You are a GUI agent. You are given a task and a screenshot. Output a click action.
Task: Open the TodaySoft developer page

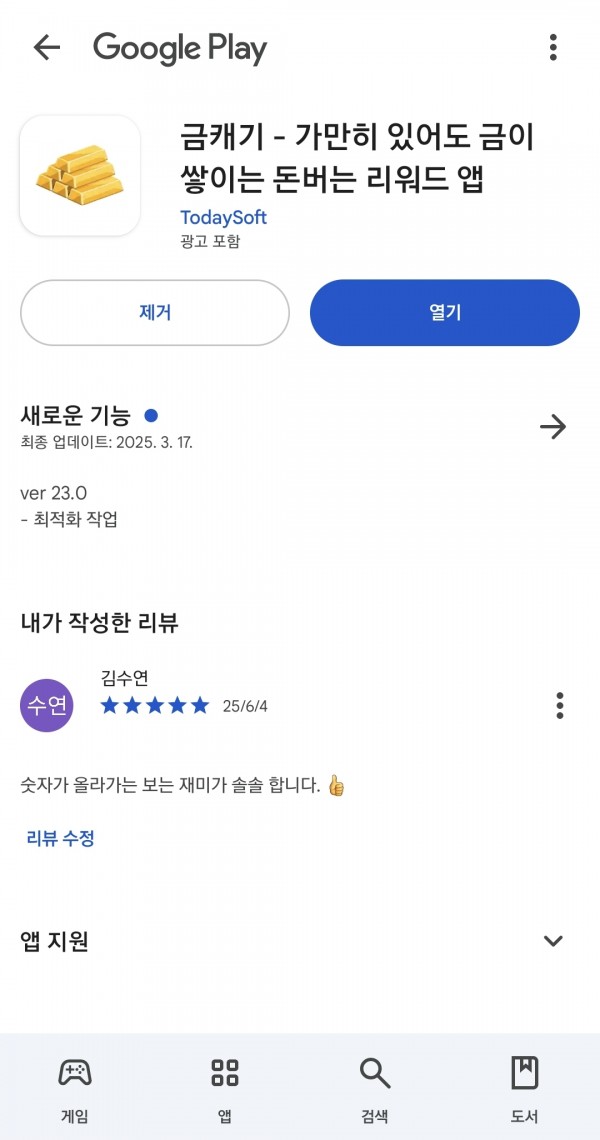coord(224,217)
